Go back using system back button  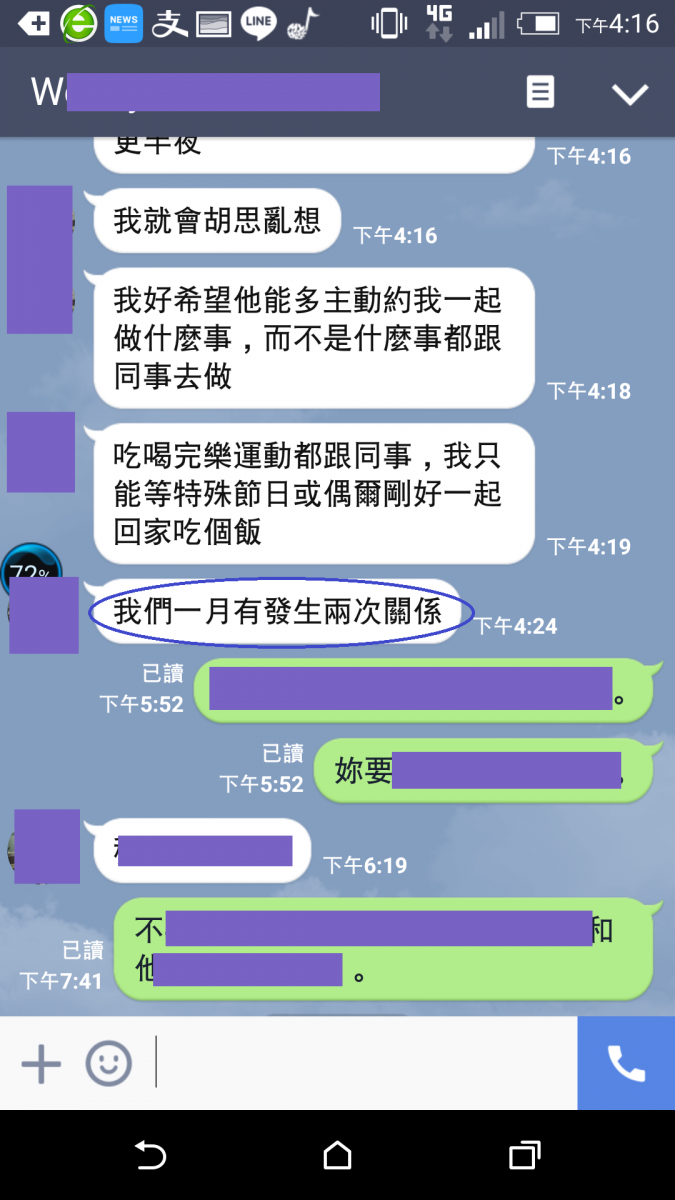(150, 1156)
